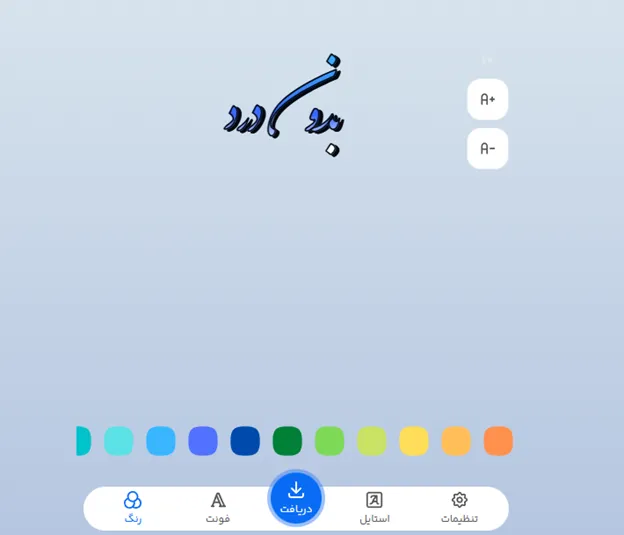Choose the dark green color swatch

click(287, 441)
